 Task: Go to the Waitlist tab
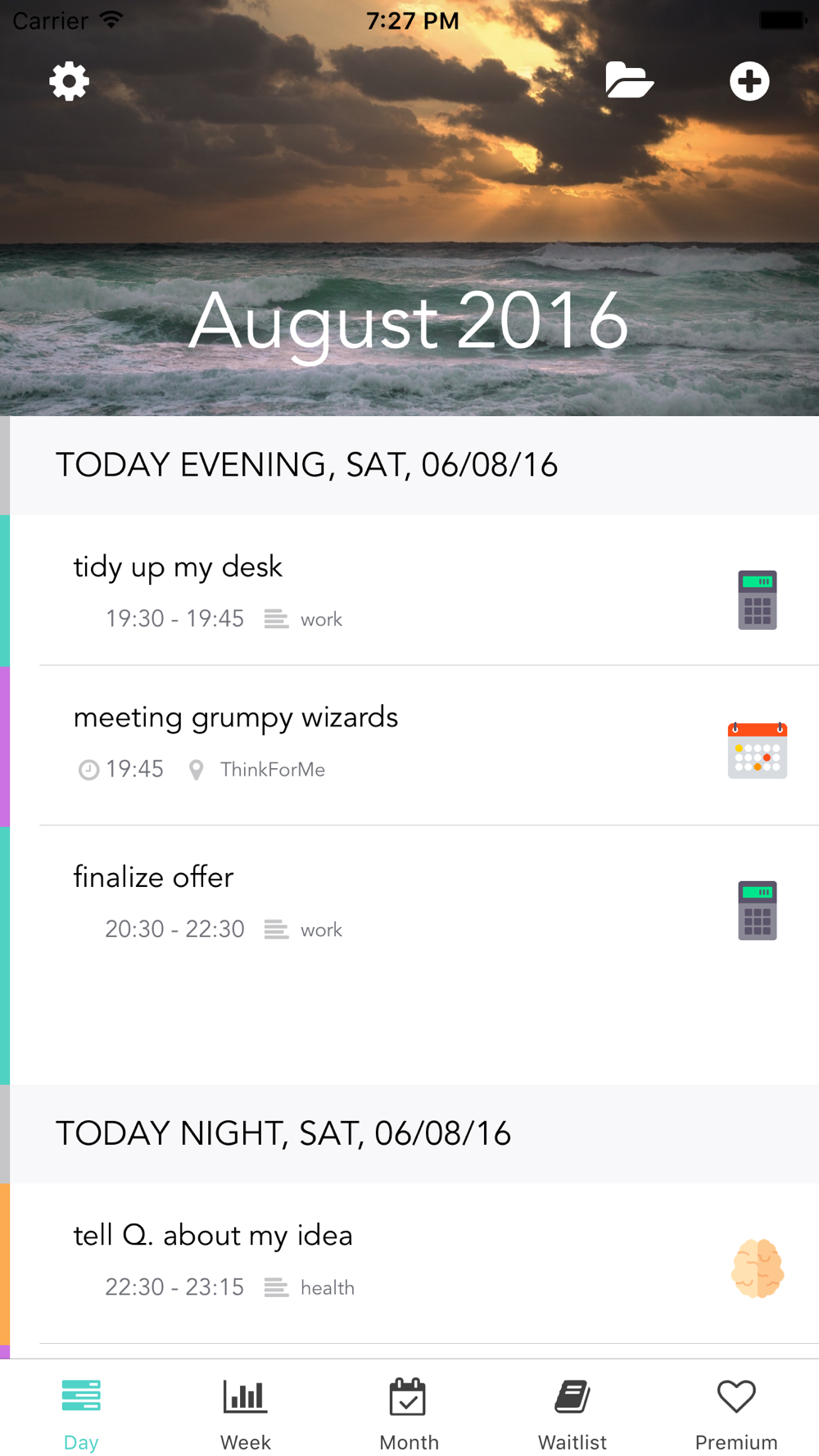click(572, 1412)
